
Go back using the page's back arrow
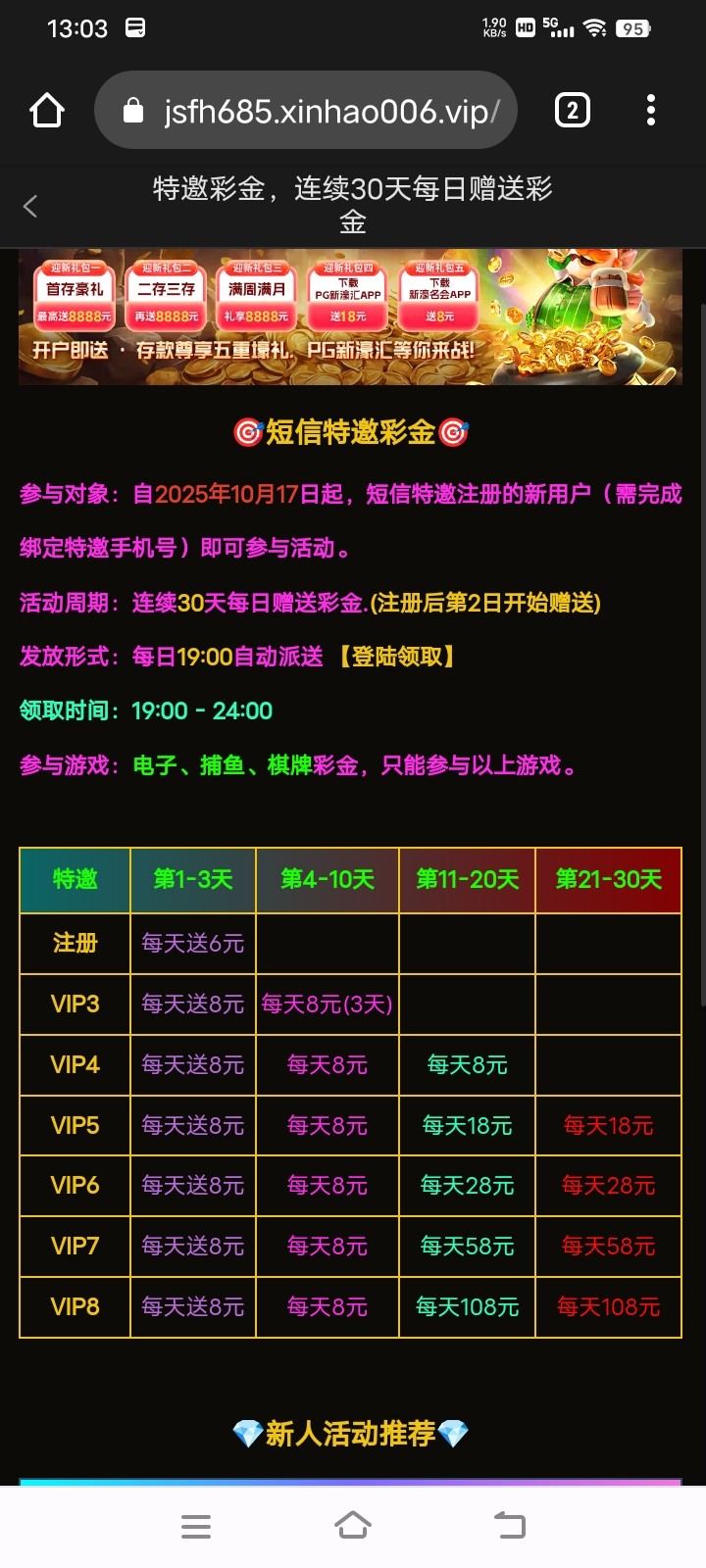click(x=30, y=206)
